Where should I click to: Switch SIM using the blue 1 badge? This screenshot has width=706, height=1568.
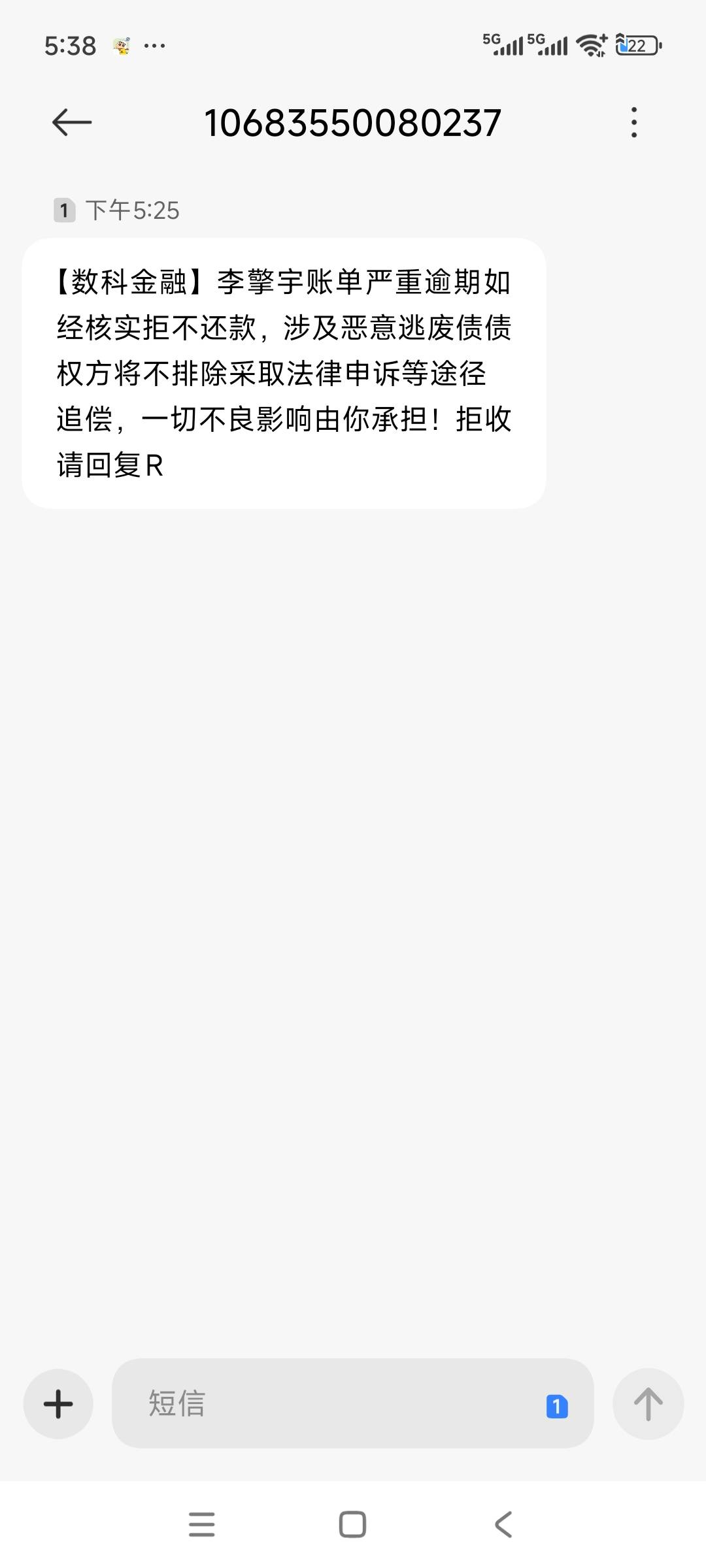pyautogui.click(x=557, y=1406)
